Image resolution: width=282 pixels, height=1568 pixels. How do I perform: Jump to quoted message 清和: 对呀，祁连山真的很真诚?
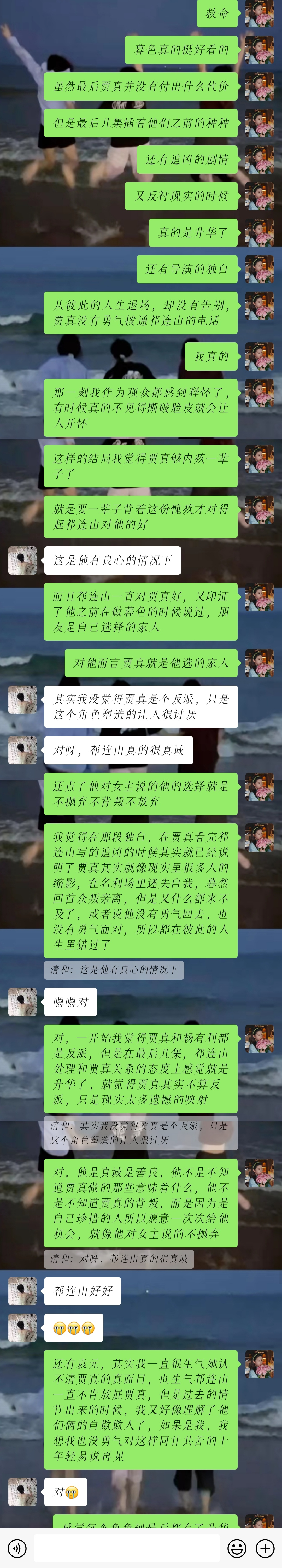(x=119, y=1258)
